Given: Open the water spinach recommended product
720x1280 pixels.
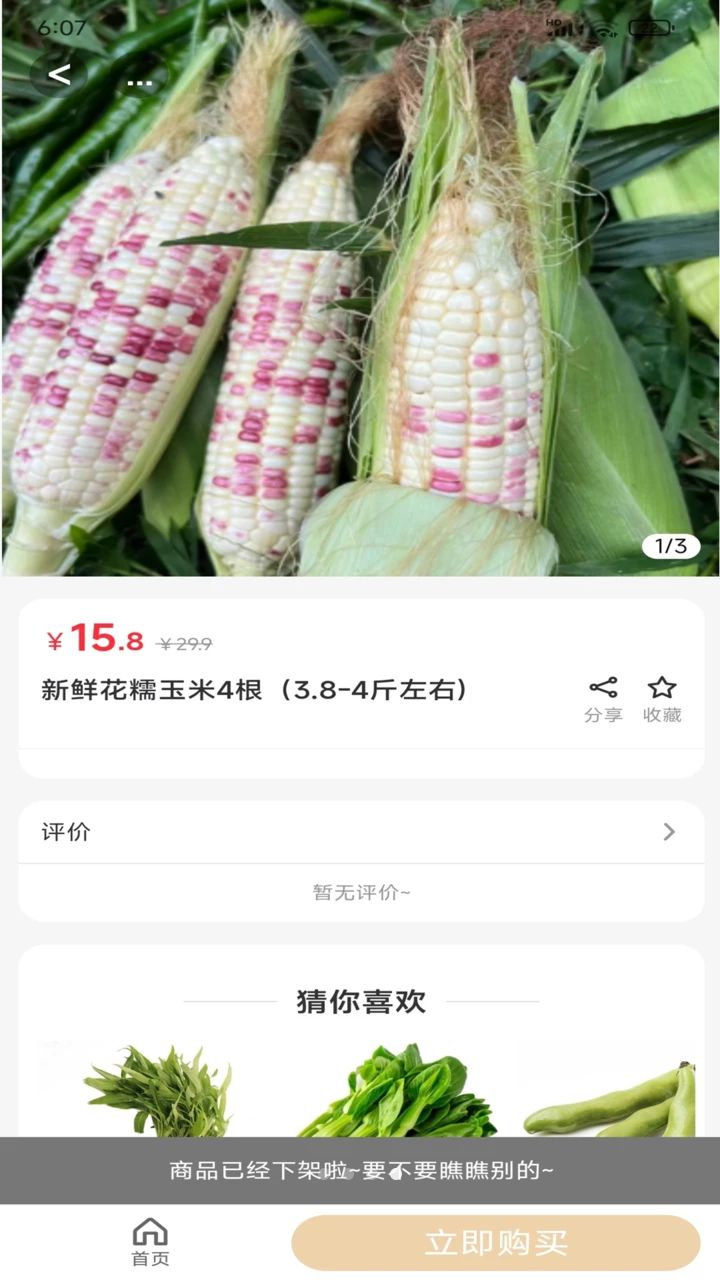Looking at the screenshot, I should coord(156,1089).
